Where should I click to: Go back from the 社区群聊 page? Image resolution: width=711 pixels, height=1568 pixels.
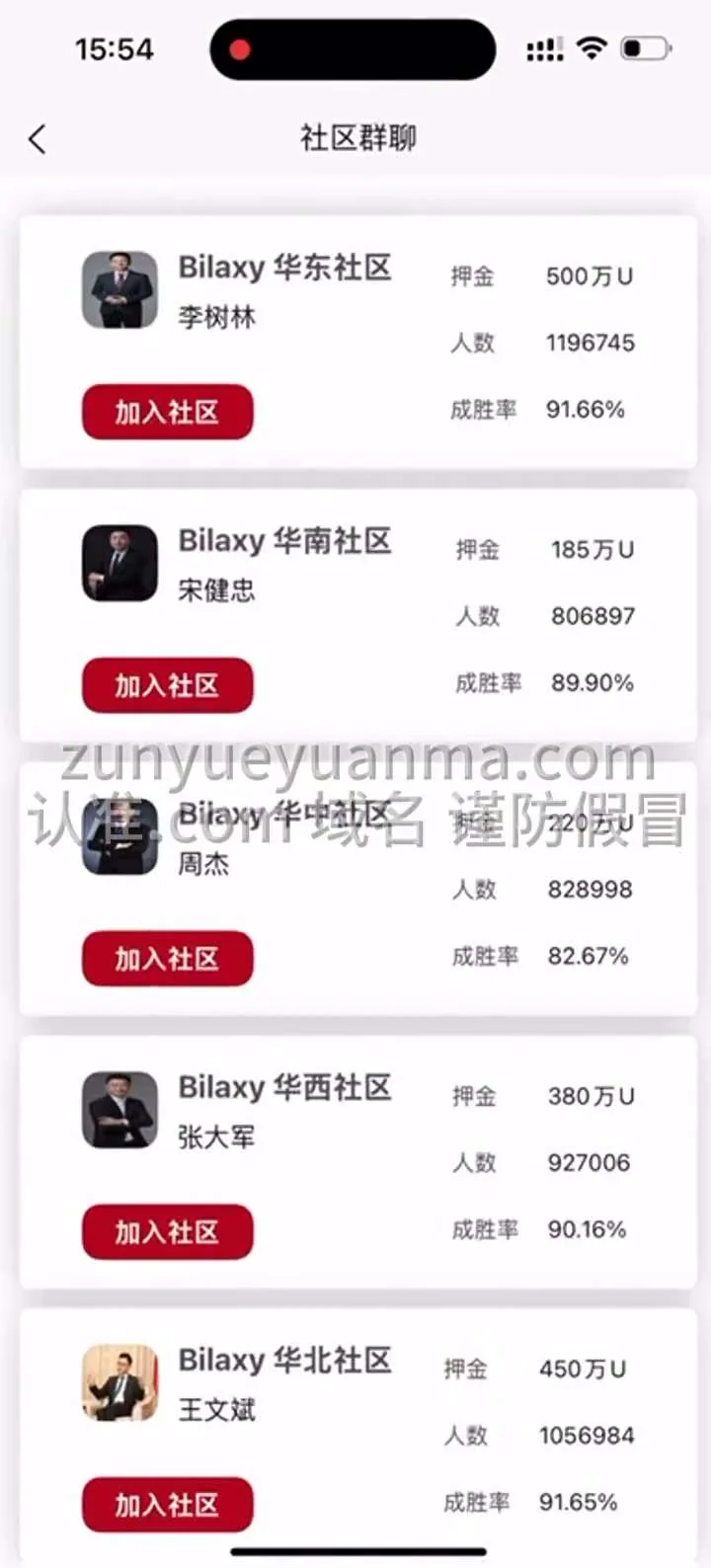(38, 139)
